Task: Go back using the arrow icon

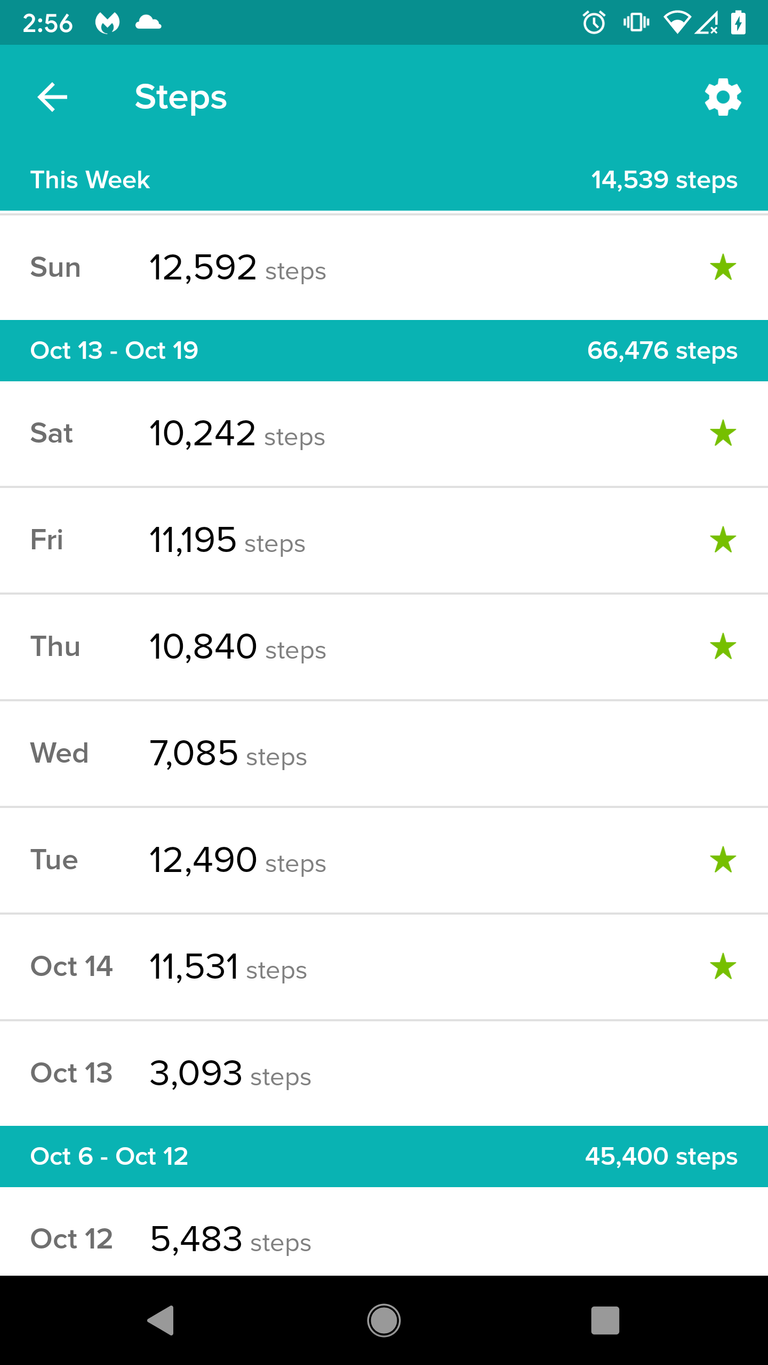Action: click(x=52, y=97)
